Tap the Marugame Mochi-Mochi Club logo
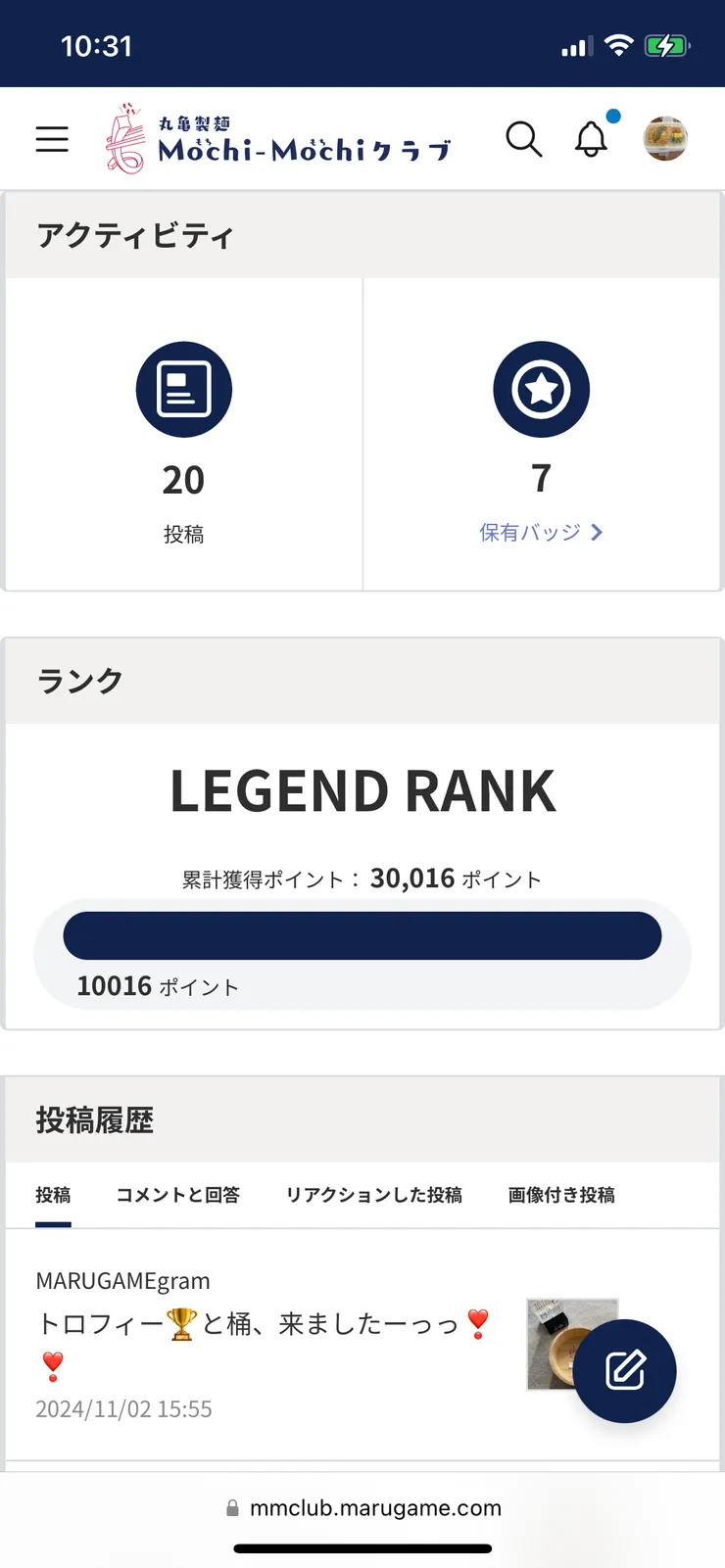Image resolution: width=725 pixels, height=1568 pixels. point(277,137)
